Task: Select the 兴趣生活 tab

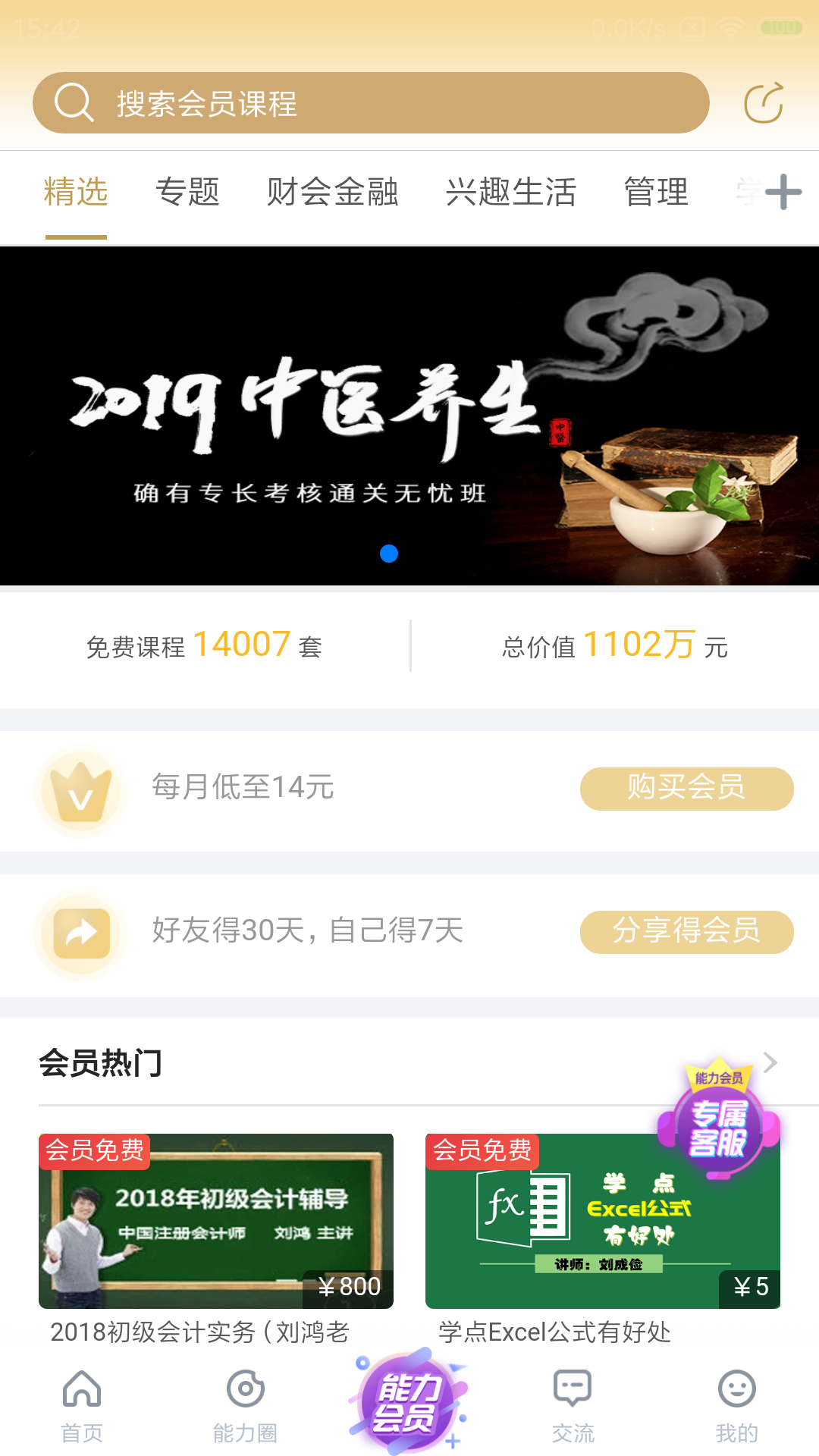Action: click(511, 193)
